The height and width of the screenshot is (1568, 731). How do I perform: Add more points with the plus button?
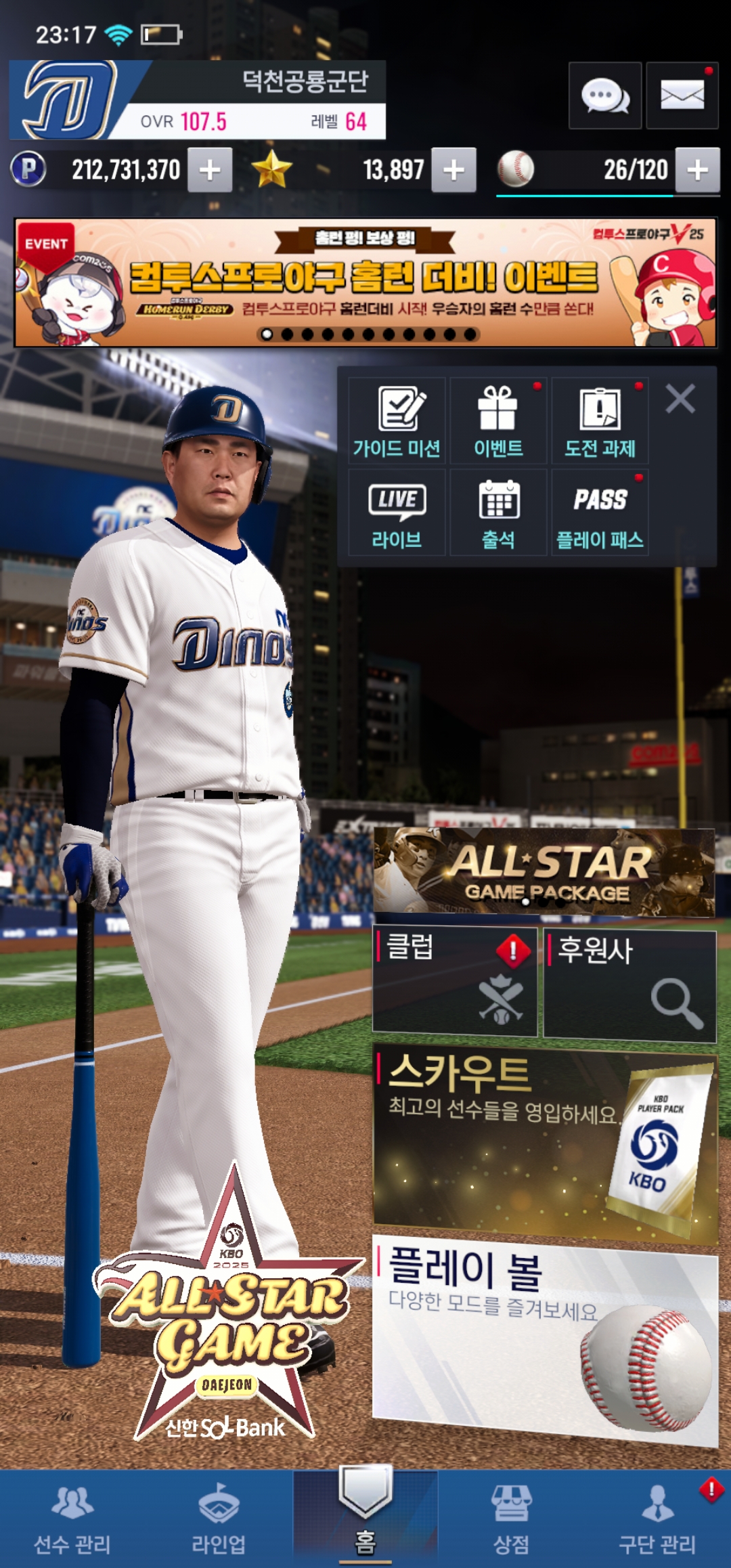point(210,170)
